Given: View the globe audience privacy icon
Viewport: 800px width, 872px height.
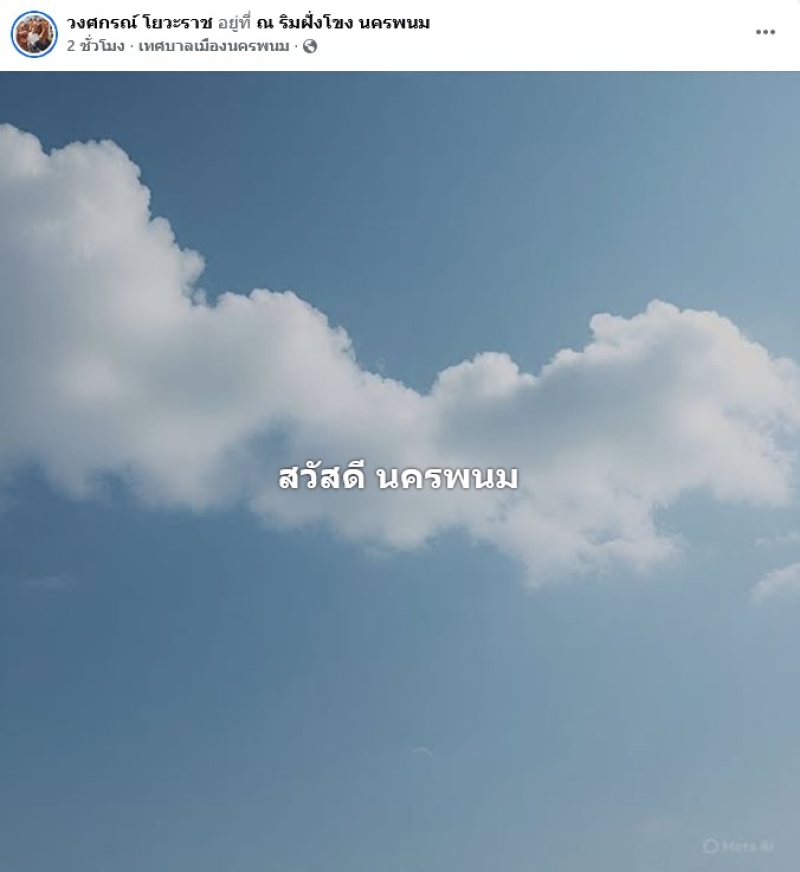Looking at the screenshot, I should (x=310, y=46).
